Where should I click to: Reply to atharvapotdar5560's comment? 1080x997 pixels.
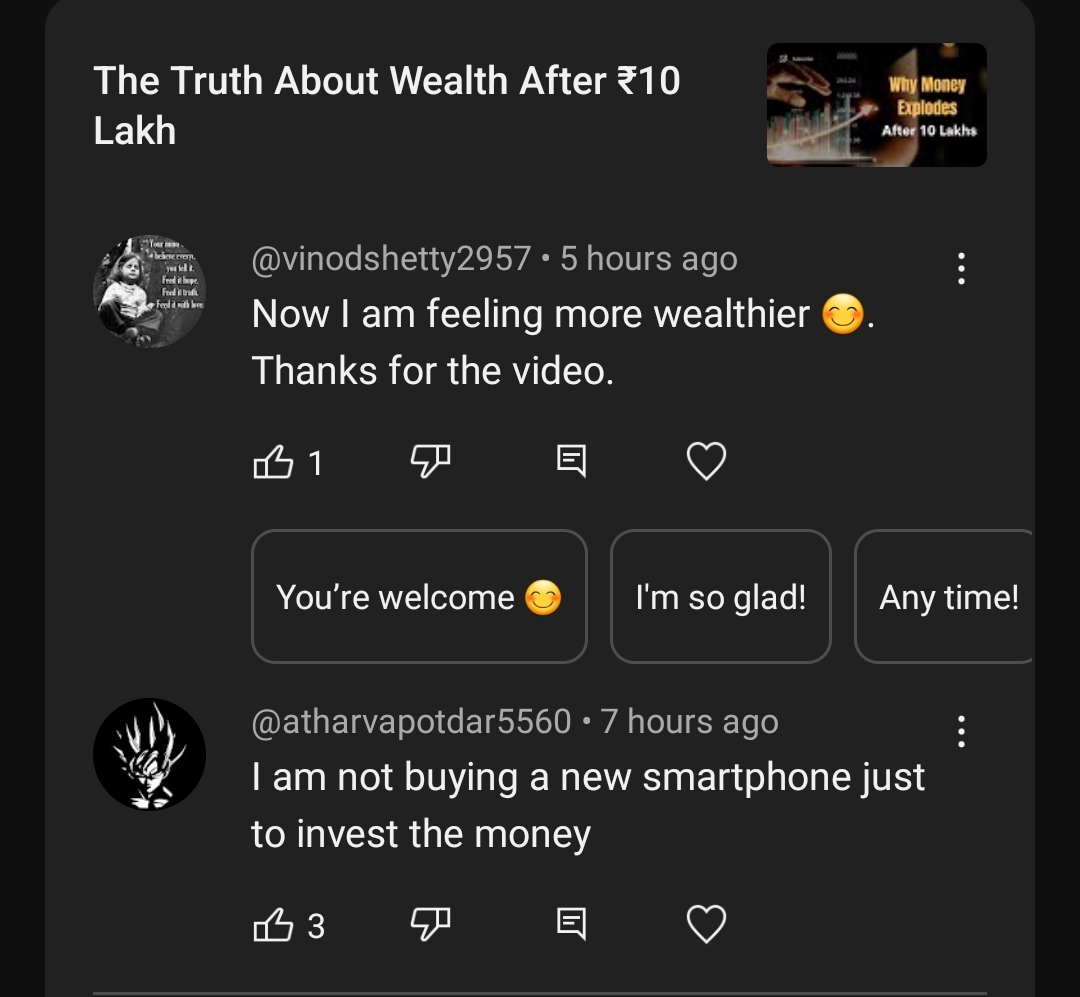point(570,925)
